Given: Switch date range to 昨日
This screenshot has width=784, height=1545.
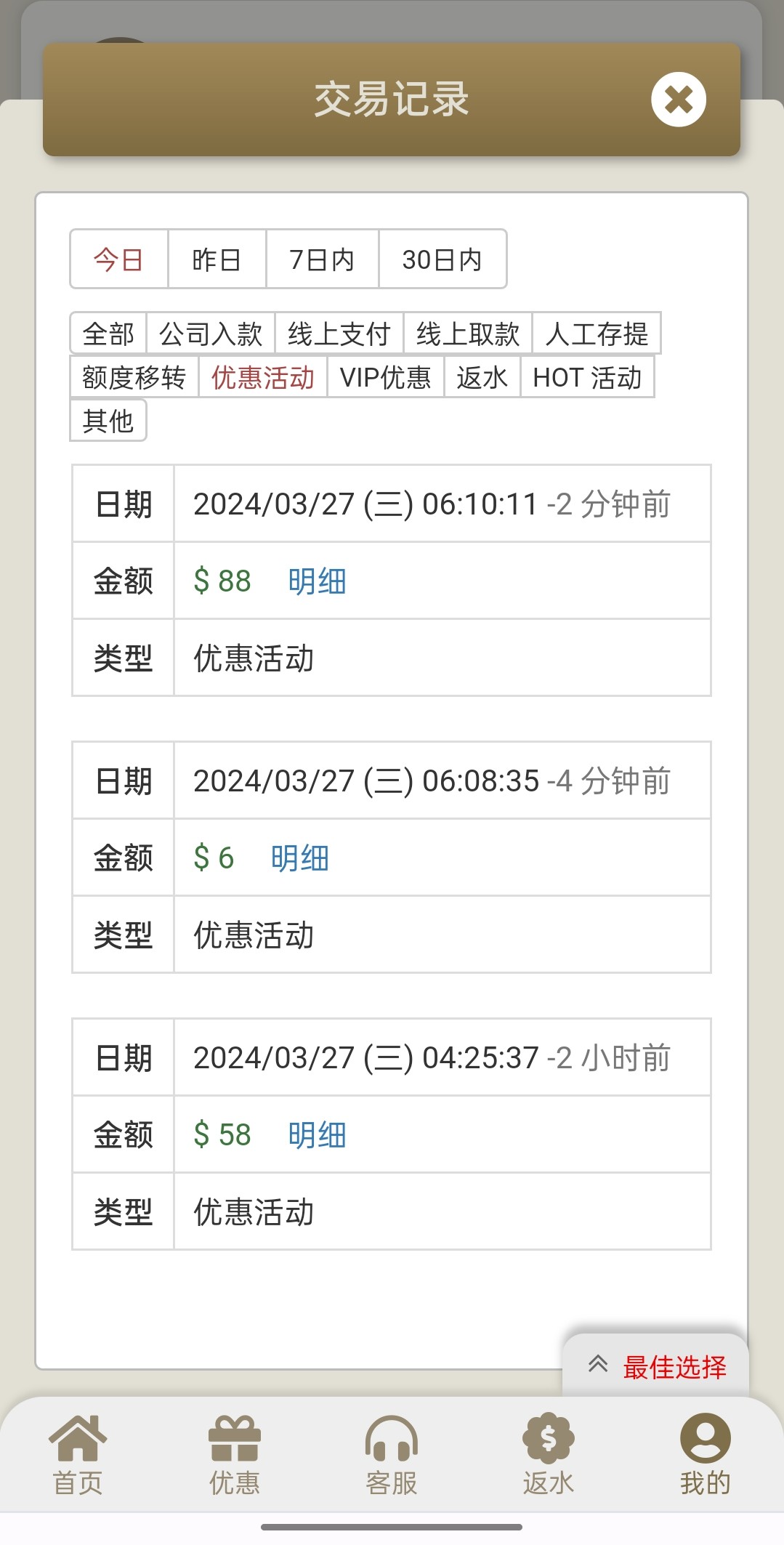Looking at the screenshot, I should pos(217,259).
